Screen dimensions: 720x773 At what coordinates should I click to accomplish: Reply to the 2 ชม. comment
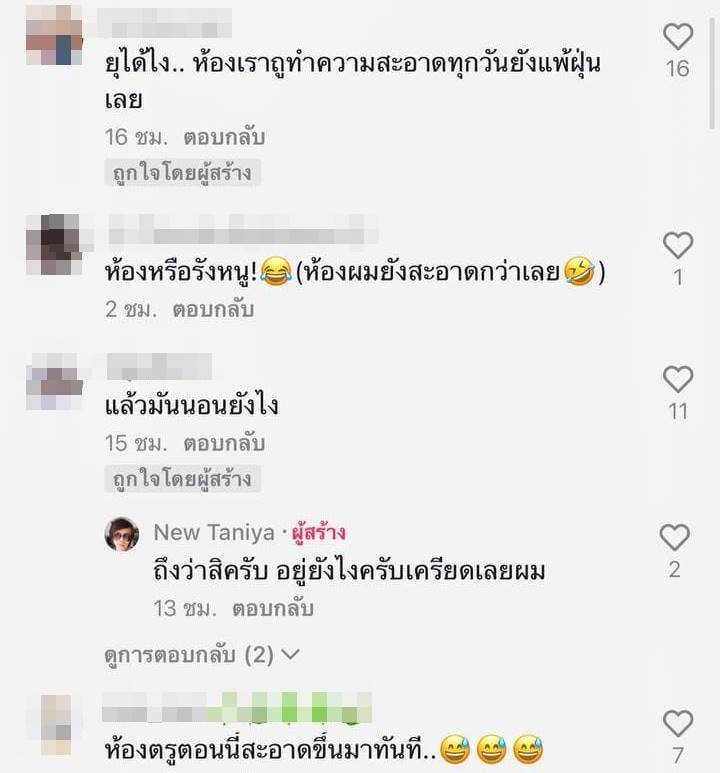click(x=213, y=309)
